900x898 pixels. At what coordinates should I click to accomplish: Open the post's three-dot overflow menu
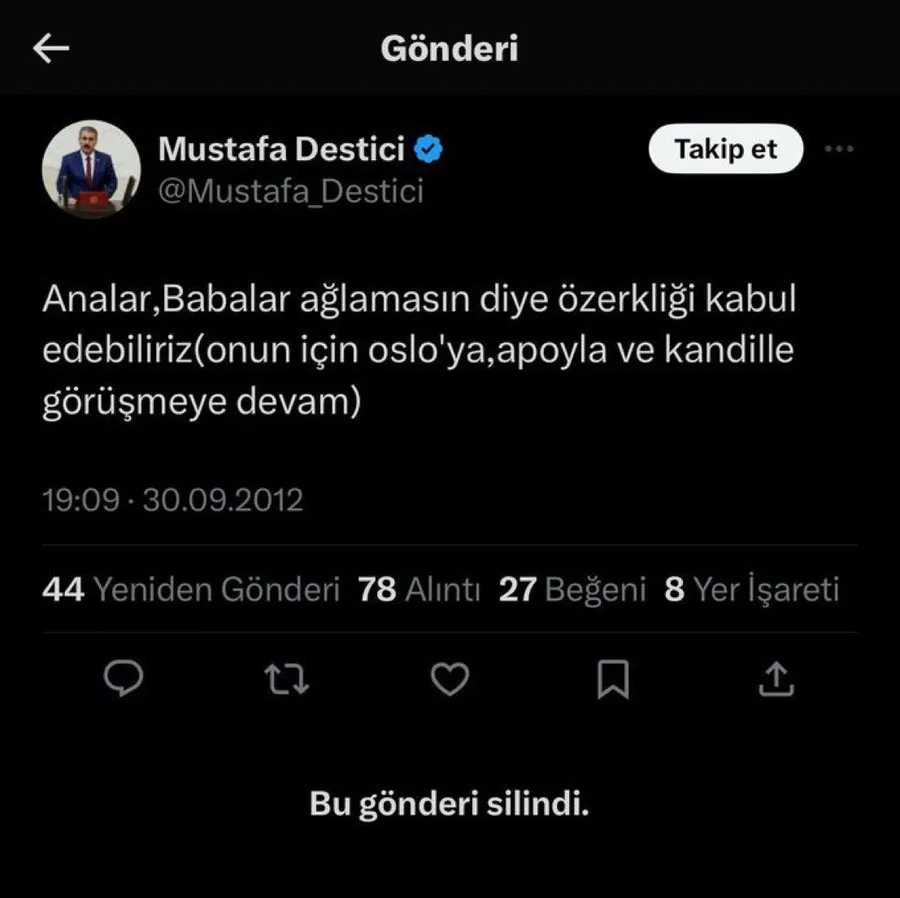tap(838, 150)
